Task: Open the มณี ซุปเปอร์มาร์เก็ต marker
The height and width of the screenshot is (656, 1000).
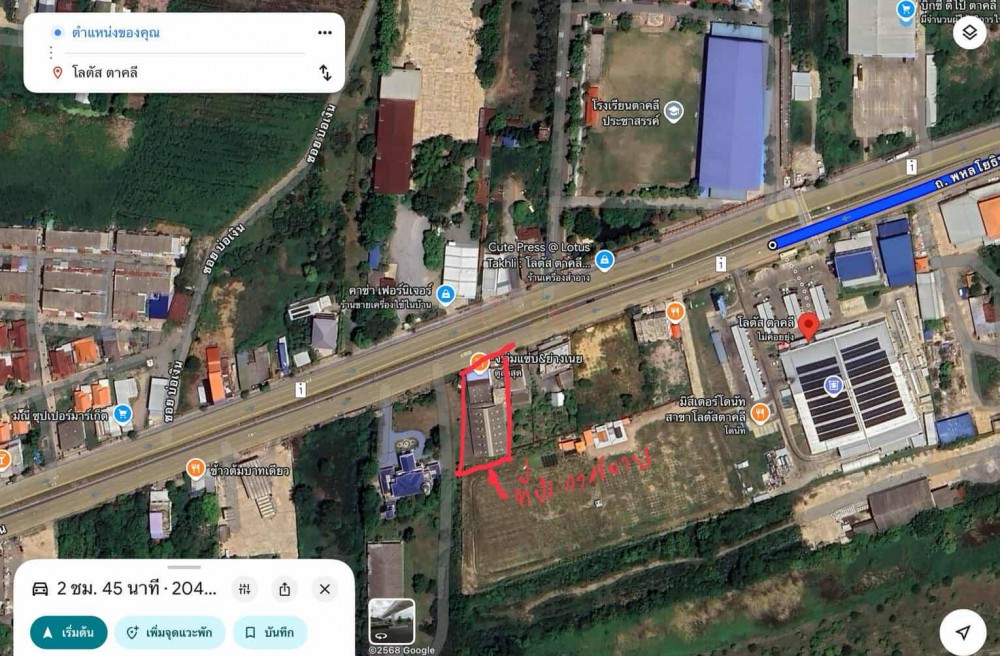Action: coord(123,413)
